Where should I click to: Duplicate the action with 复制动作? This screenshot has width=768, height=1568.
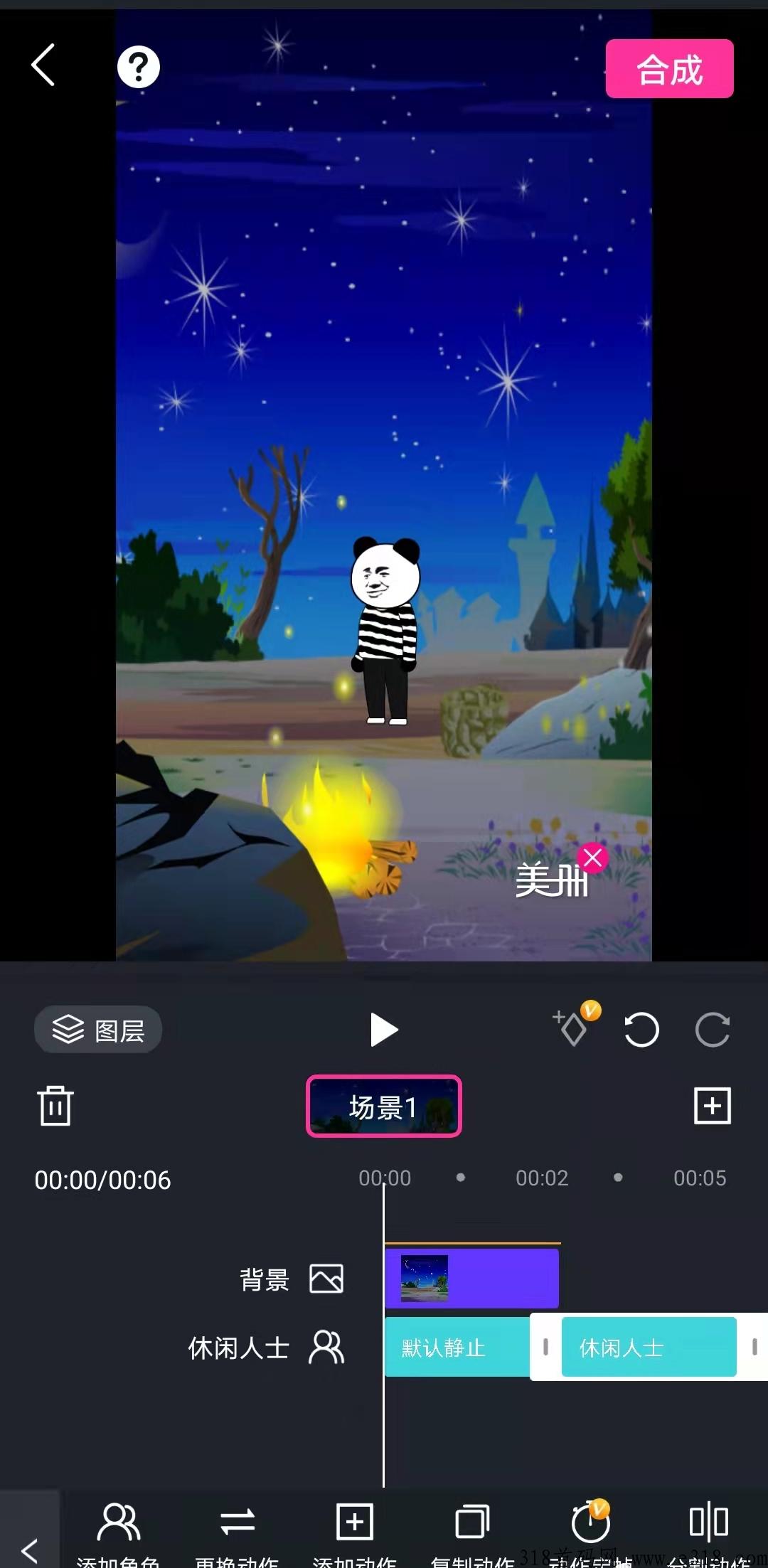472,1529
